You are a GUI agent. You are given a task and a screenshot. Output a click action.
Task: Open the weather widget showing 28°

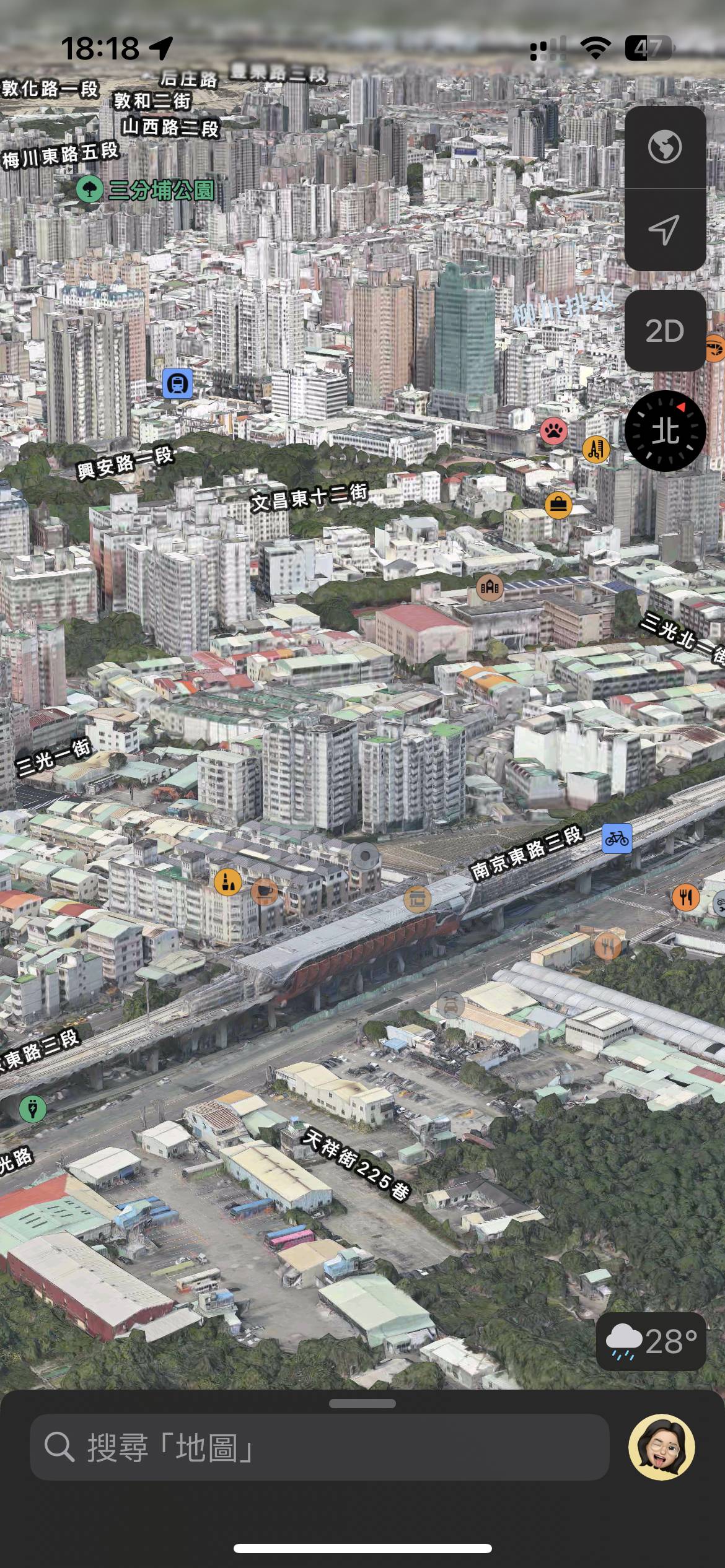tap(651, 1341)
